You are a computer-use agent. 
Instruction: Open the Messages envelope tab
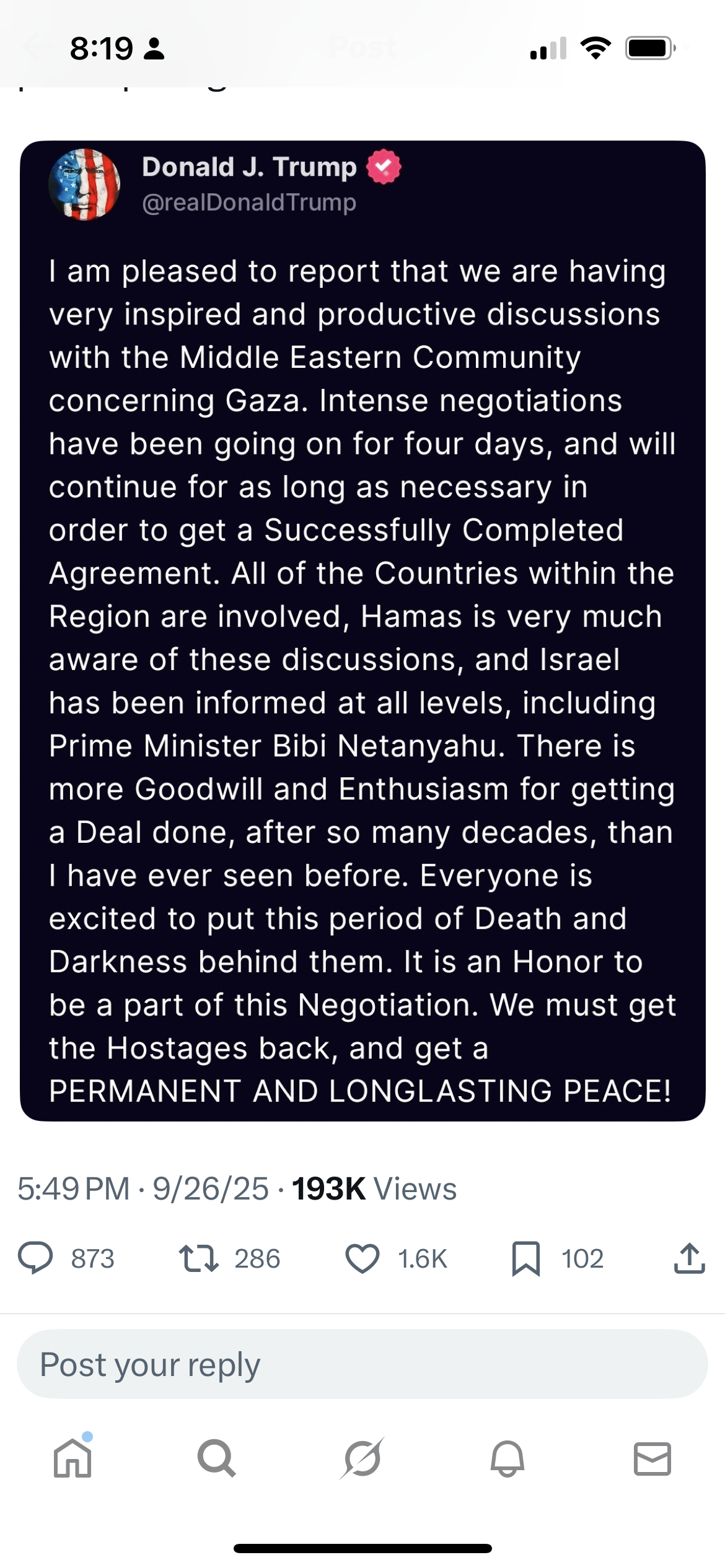pos(652,1458)
